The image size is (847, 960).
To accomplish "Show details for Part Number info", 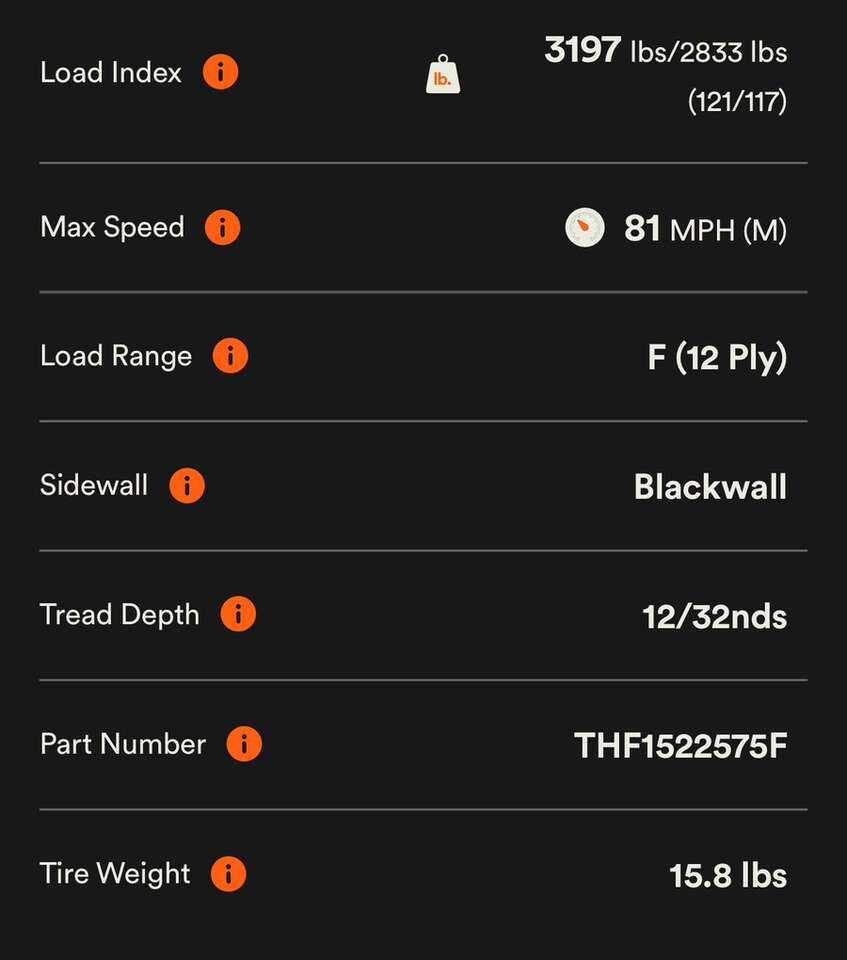I will point(244,744).
